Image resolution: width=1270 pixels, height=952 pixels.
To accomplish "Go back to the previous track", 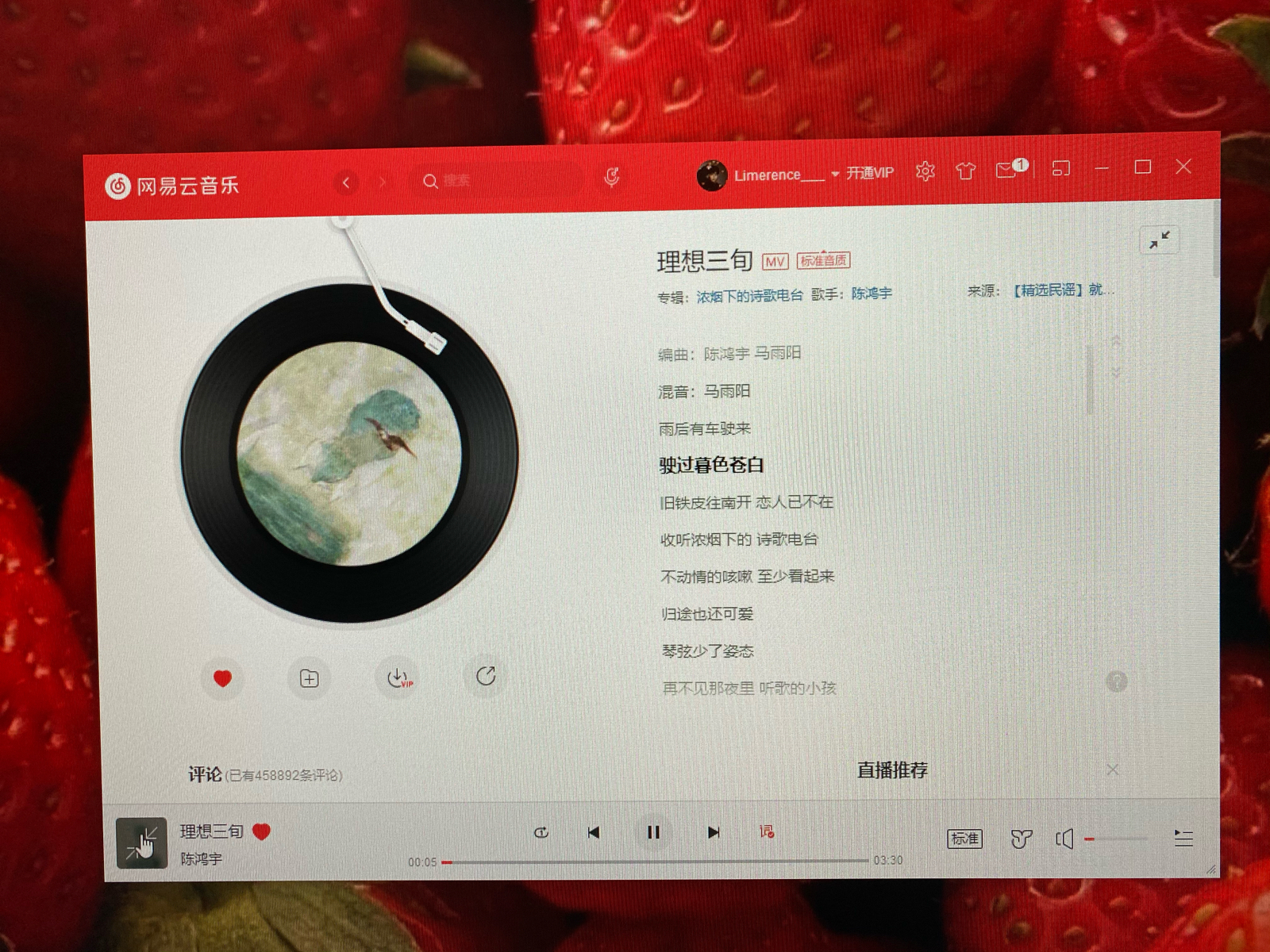I will pos(593,832).
